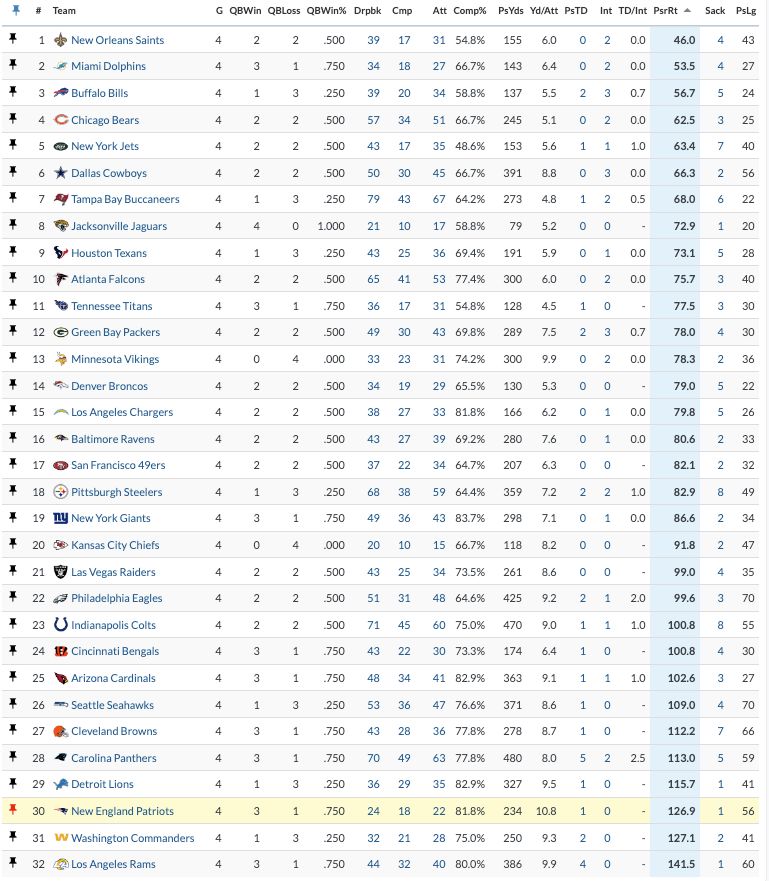This screenshot has height=881, width=769.
Task: Go to the Pittsburgh Steelers link
Action: tap(116, 492)
